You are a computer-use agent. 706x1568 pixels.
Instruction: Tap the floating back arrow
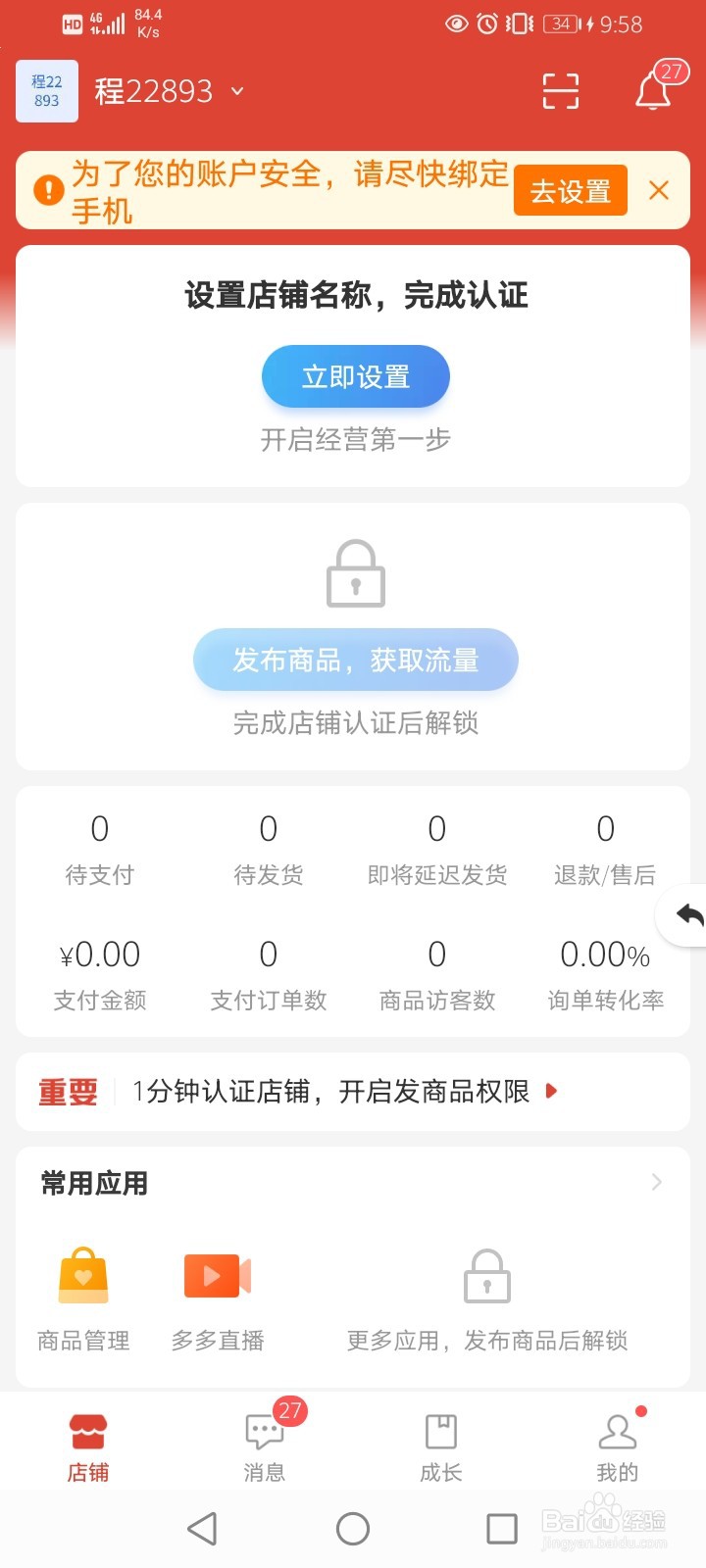pyautogui.click(x=689, y=916)
